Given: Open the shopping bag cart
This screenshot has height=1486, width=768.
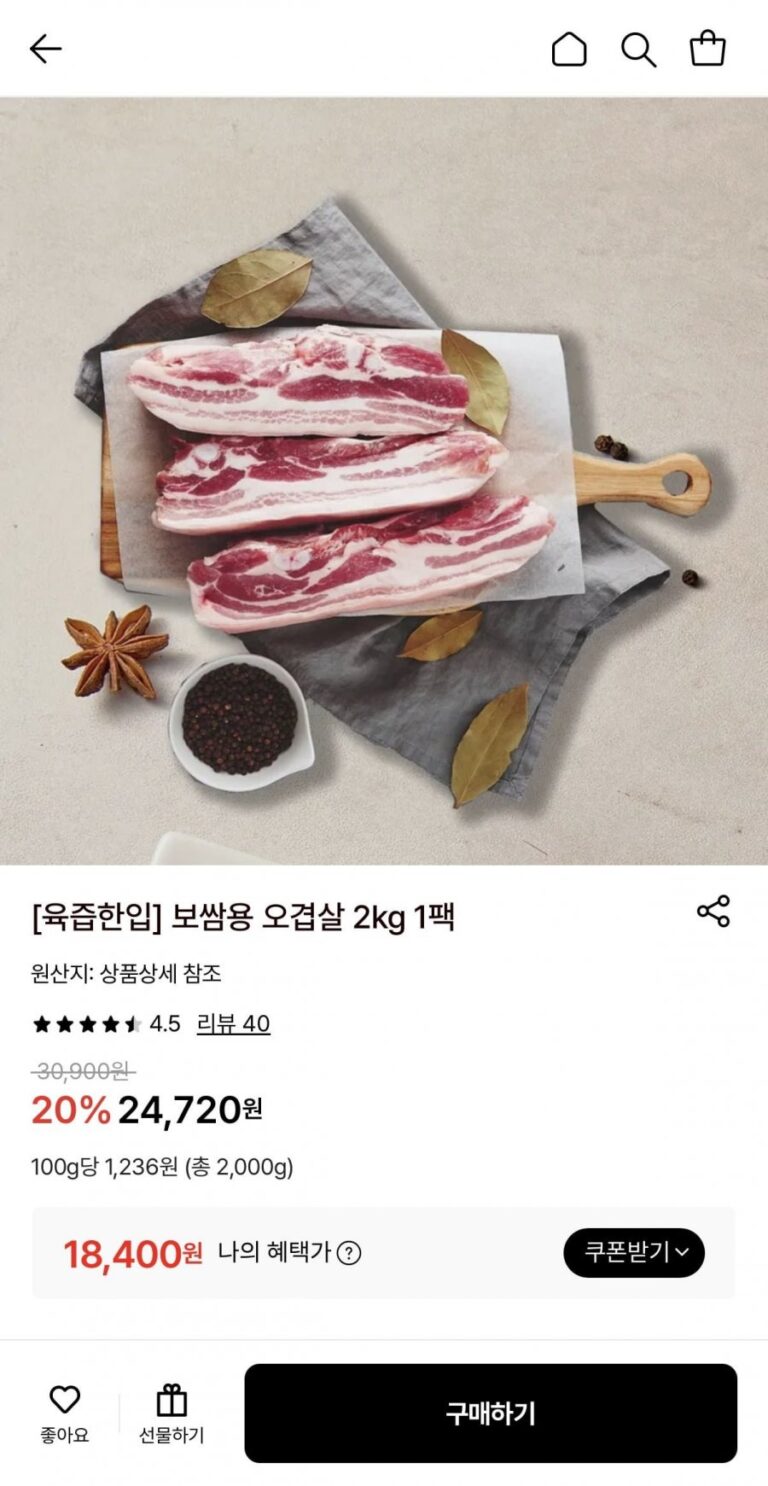Looking at the screenshot, I should (707, 48).
